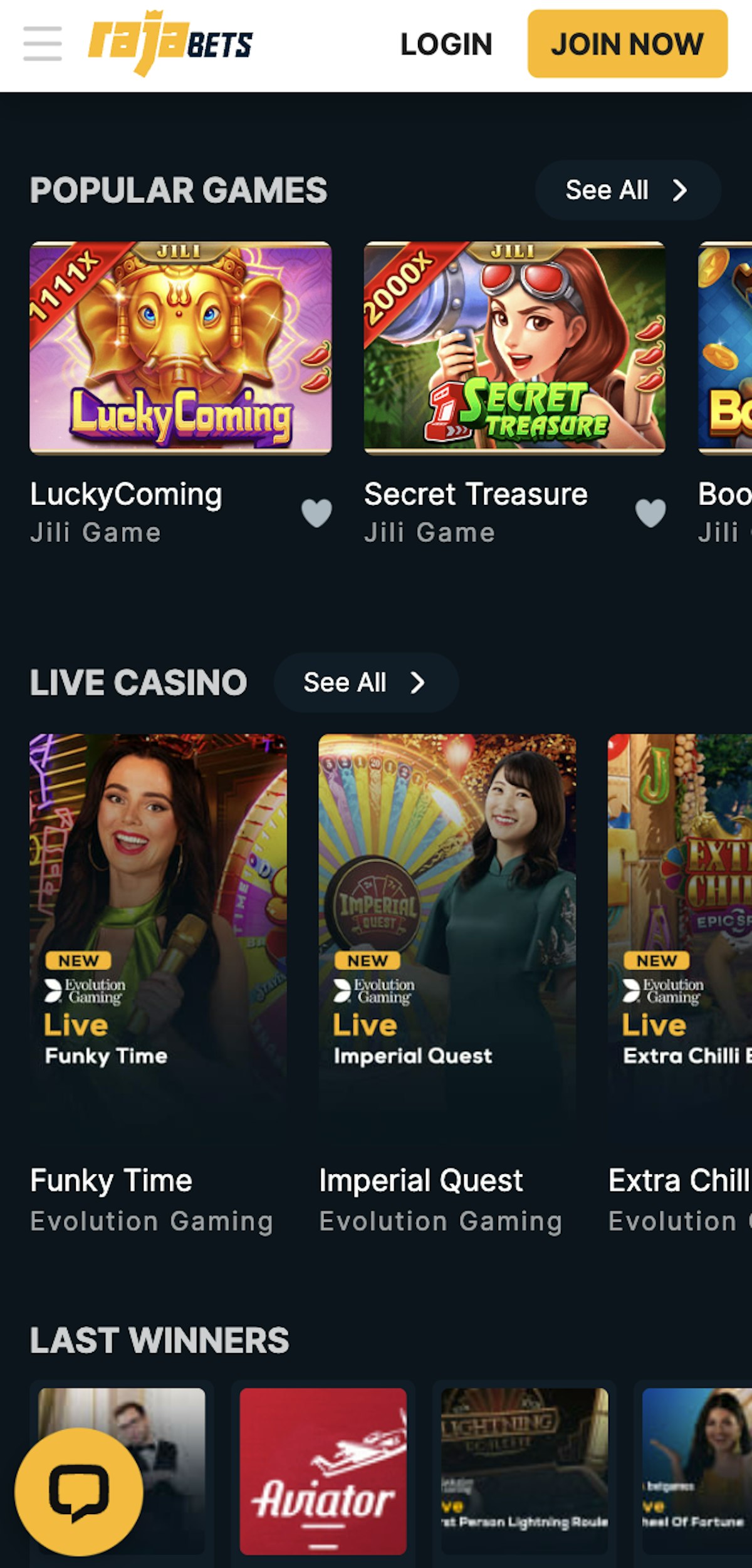Open the LuckyComing game tile
Viewport: 752px width, 1568px height.
pyautogui.click(x=180, y=348)
